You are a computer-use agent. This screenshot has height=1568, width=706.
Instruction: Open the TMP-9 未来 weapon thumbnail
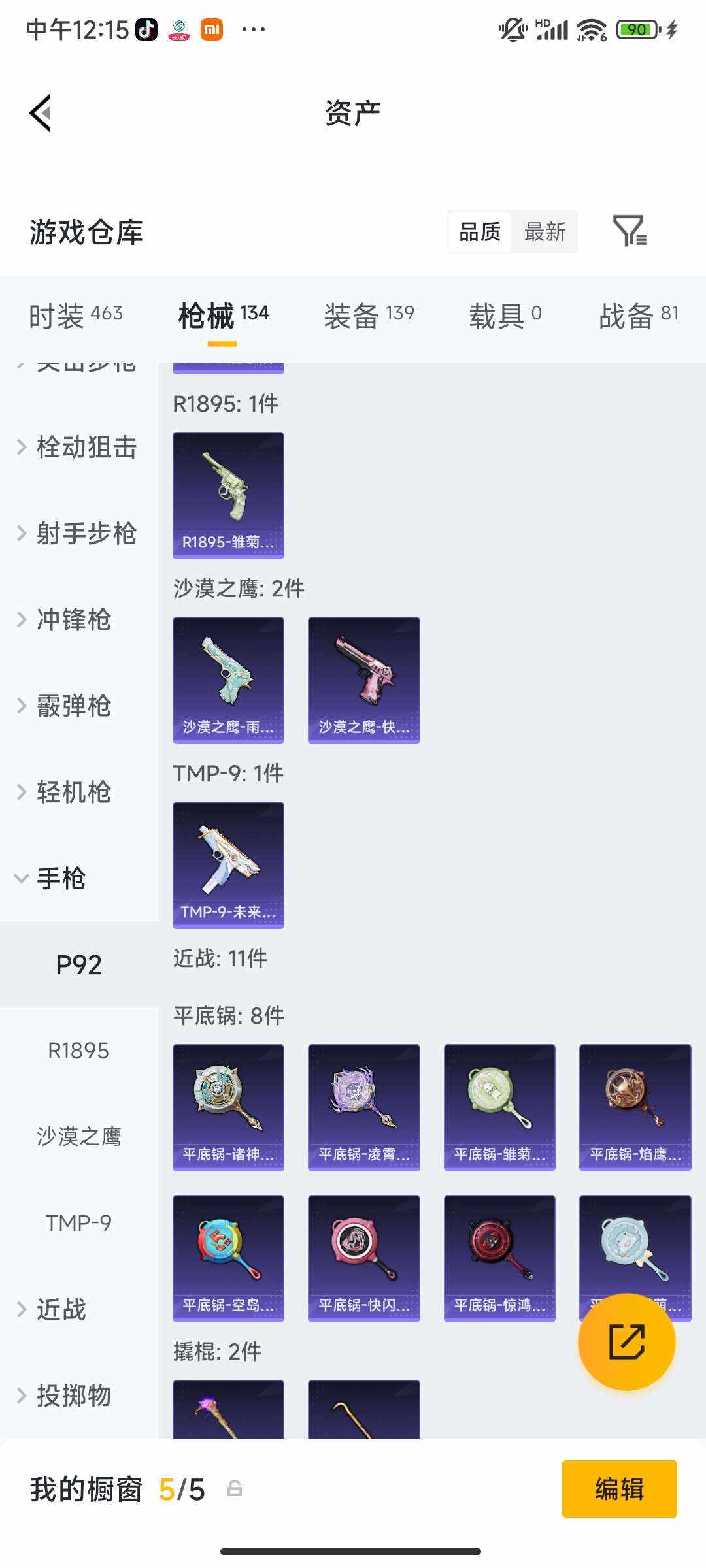[228, 864]
